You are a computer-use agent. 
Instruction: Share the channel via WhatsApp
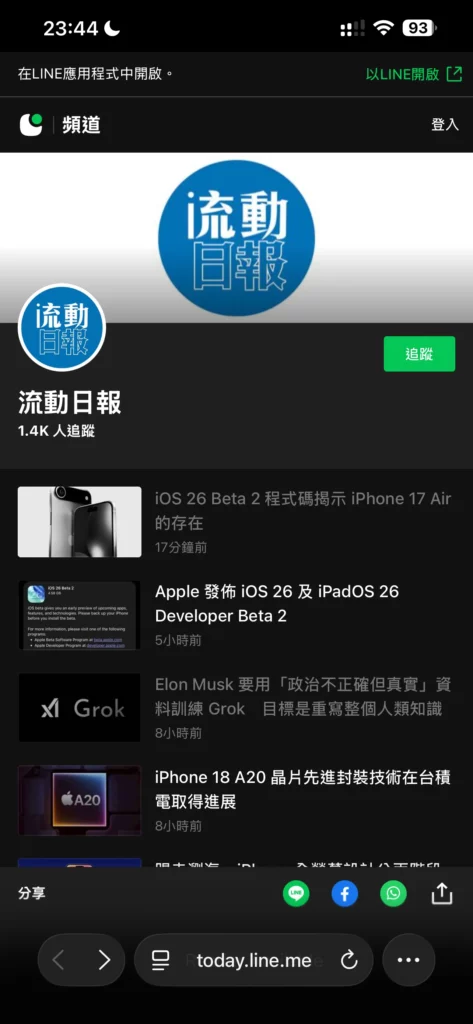tap(393, 893)
